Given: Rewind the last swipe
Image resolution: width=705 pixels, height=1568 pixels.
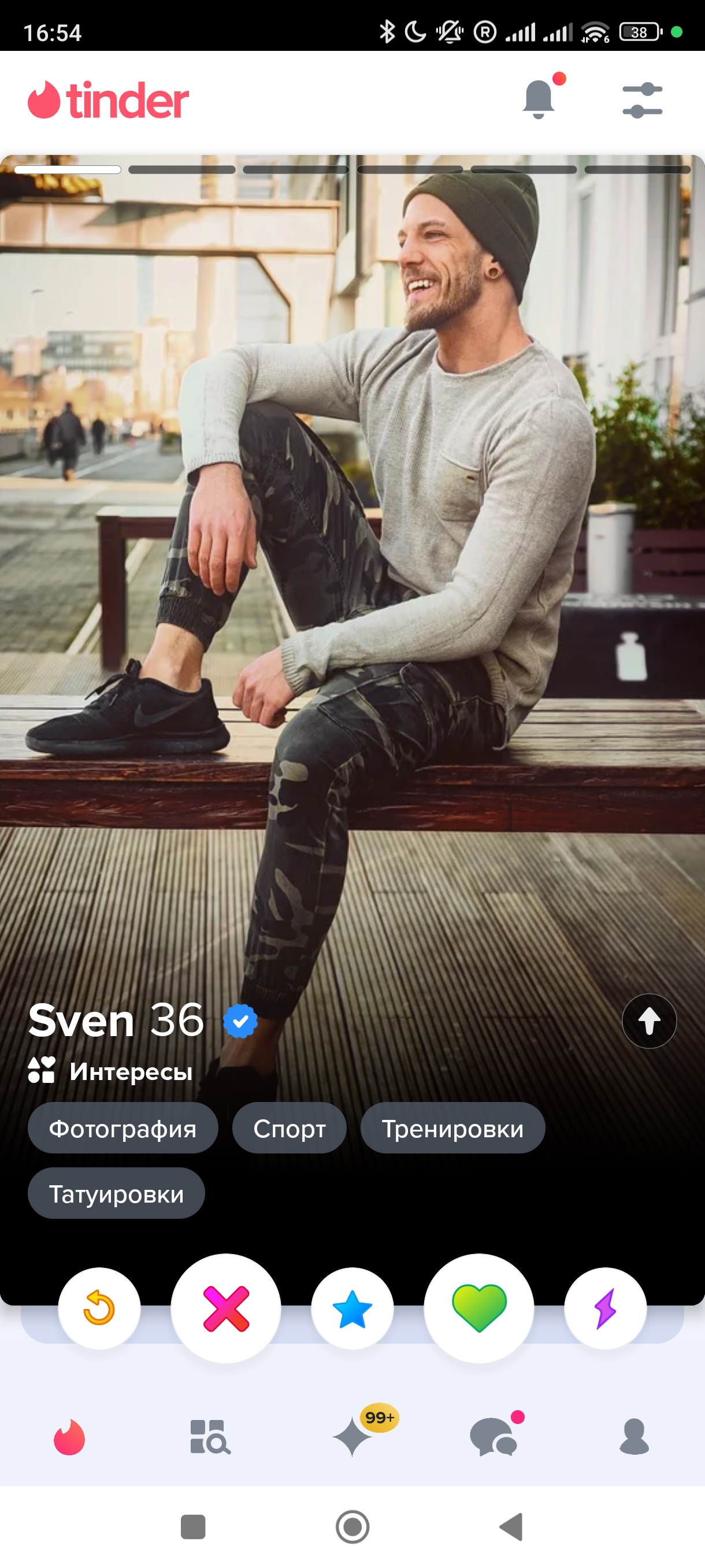Looking at the screenshot, I should tap(99, 1309).
